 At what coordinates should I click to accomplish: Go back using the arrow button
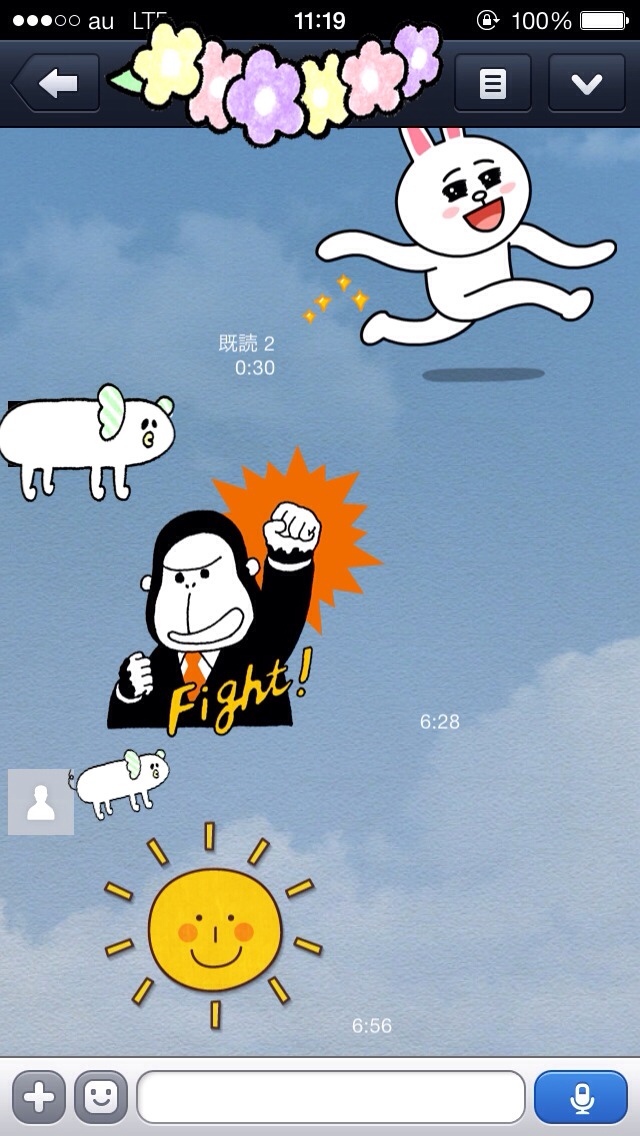pyautogui.click(x=57, y=84)
